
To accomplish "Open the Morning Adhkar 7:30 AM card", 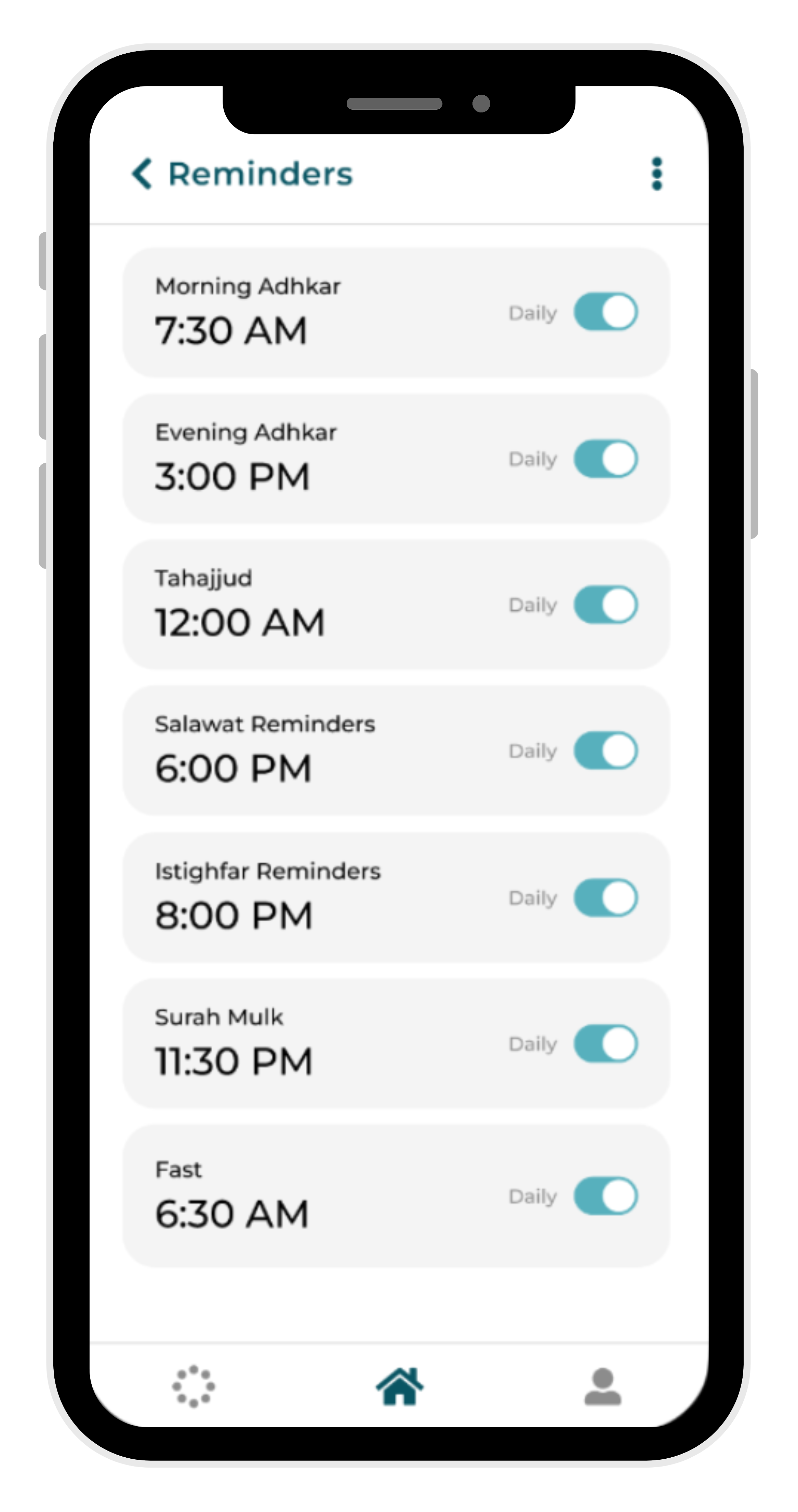I will 317,313.
